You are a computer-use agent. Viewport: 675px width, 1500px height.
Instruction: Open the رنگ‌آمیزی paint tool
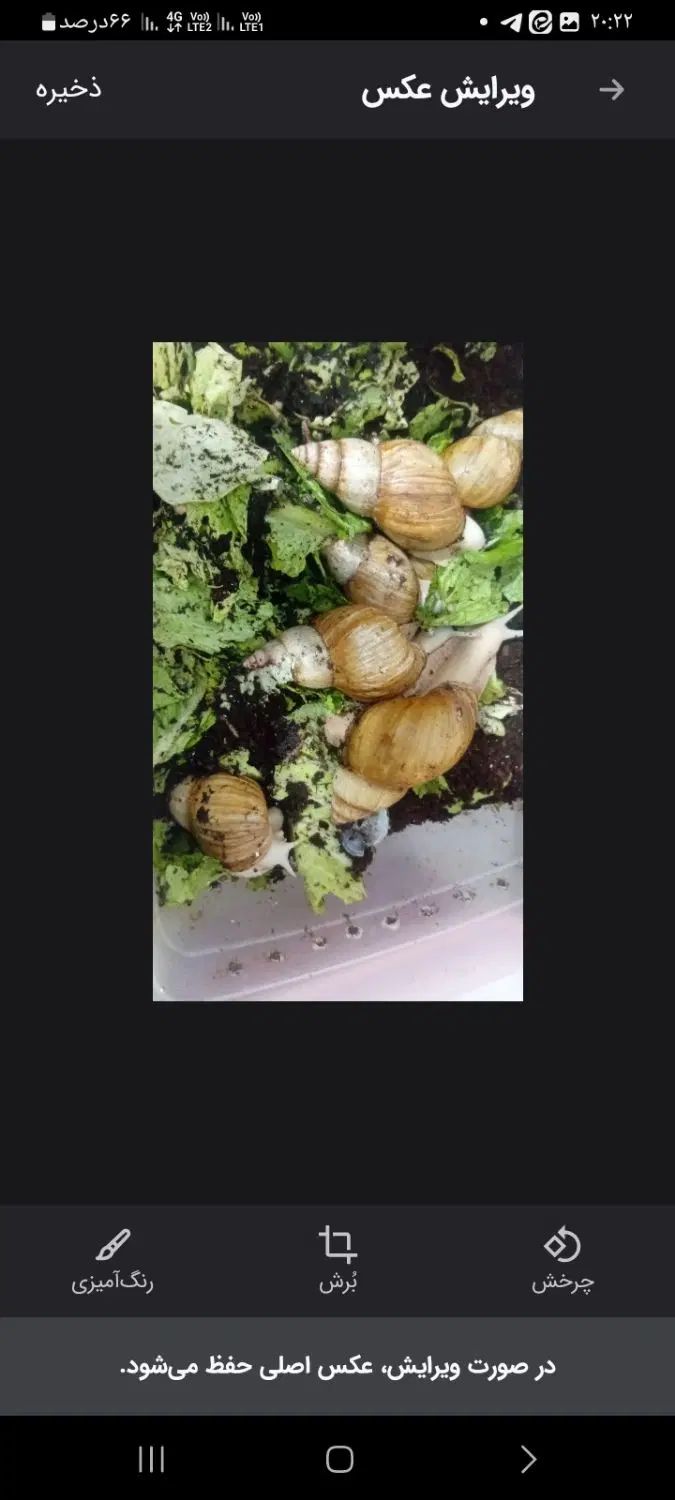(x=112, y=1260)
